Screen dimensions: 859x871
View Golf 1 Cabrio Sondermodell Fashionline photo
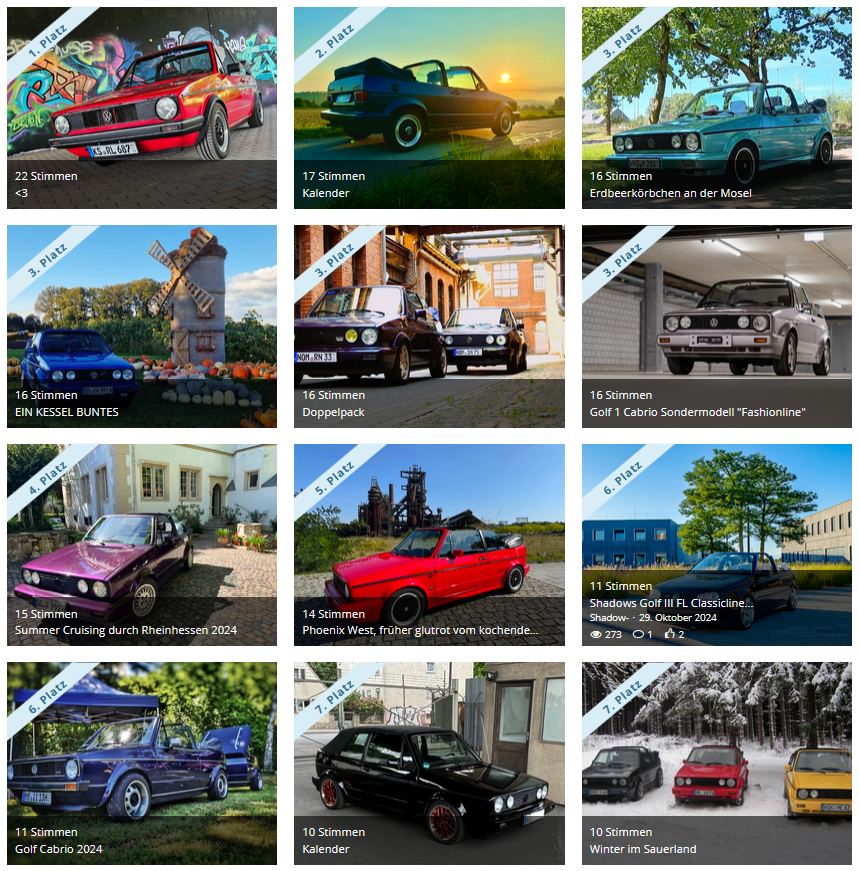[716, 318]
